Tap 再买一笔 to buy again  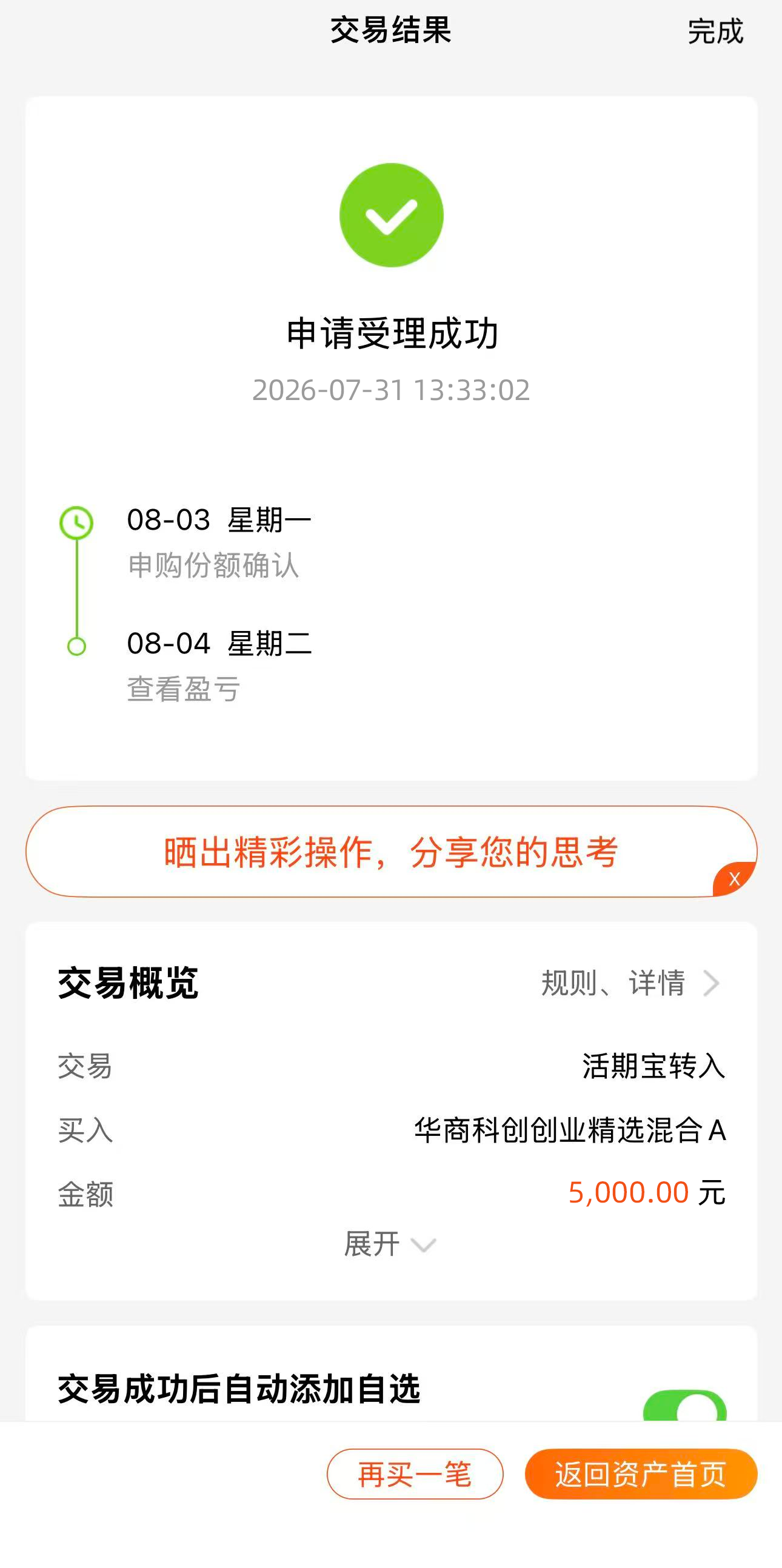pos(415,1474)
